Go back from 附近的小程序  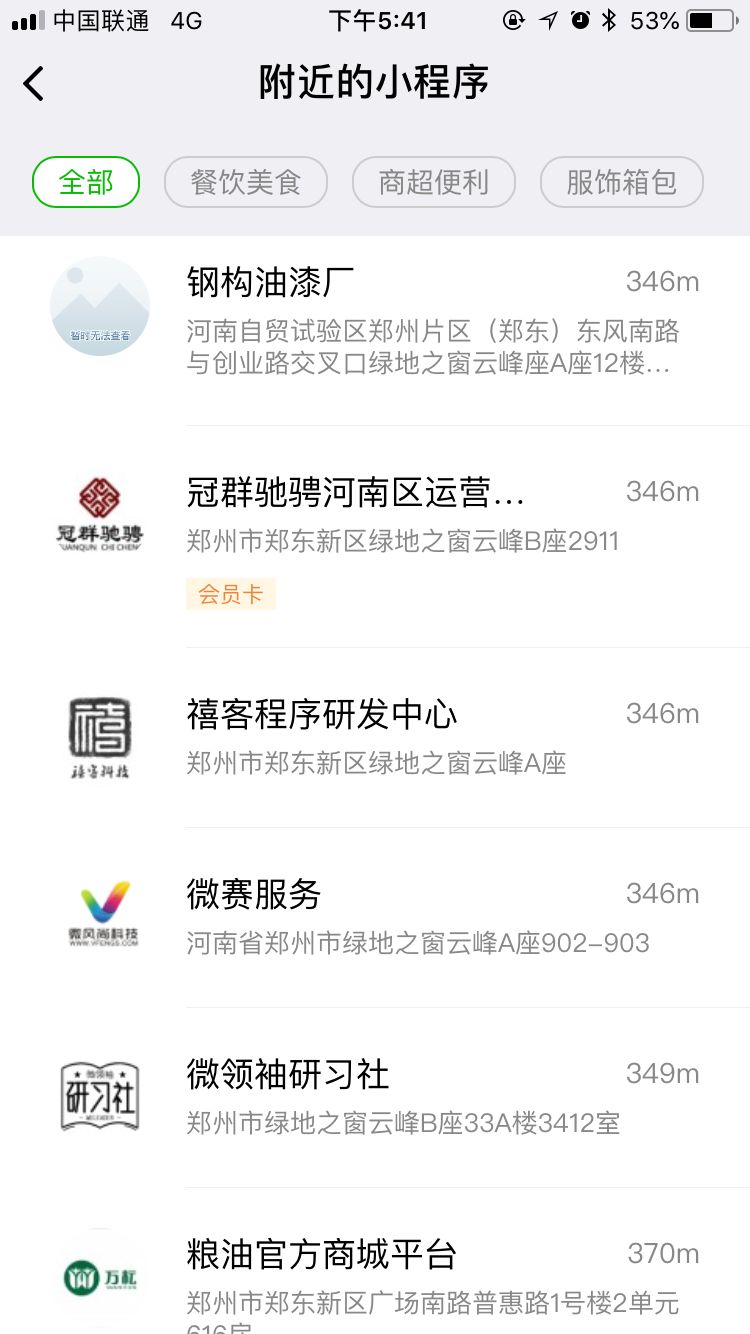(34, 83)
